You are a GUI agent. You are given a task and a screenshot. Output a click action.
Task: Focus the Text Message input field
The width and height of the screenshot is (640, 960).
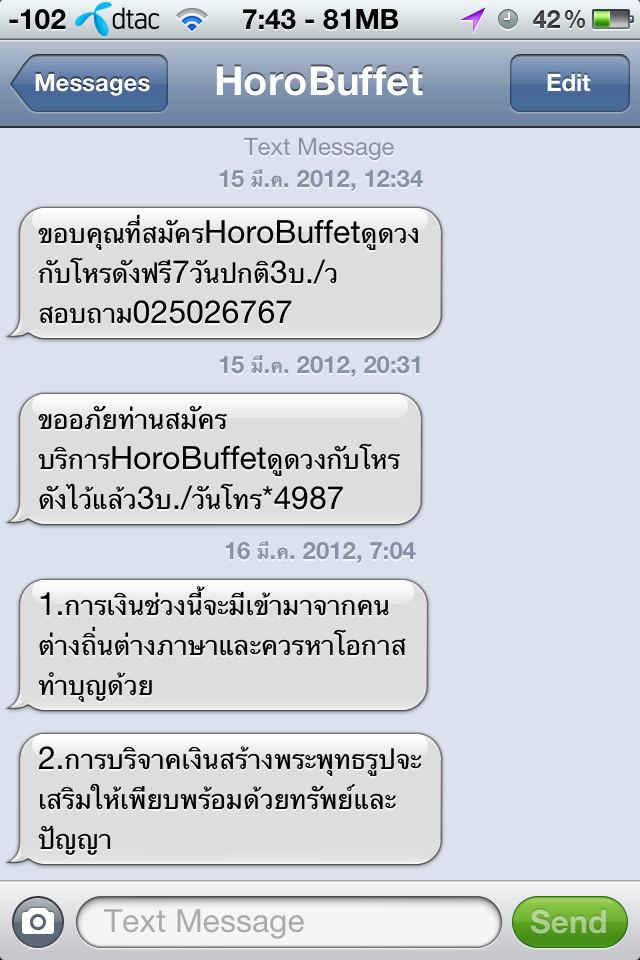288,921
